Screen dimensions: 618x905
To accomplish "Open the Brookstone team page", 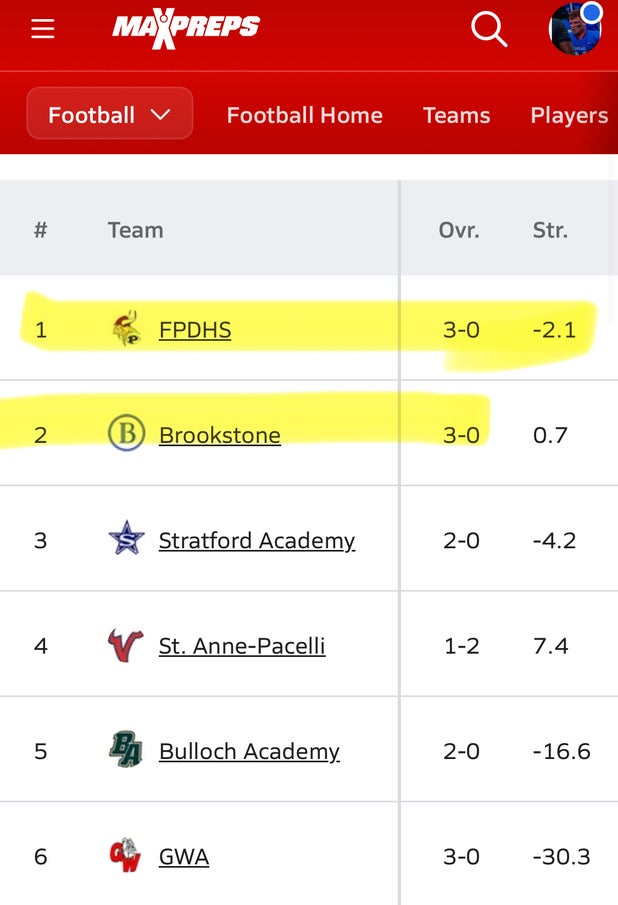I will click(220, 435).
